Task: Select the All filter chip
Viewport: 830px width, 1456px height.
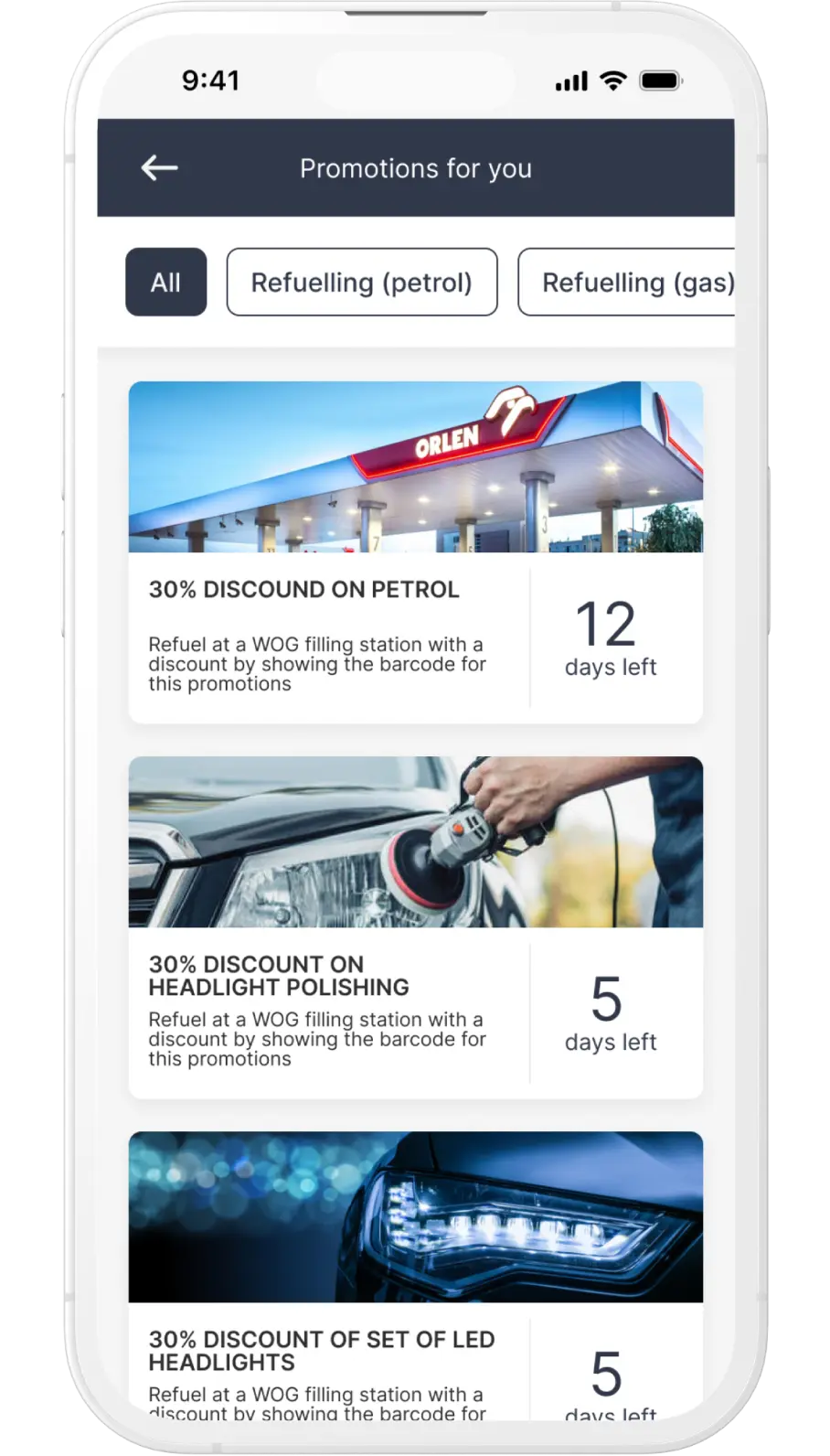Action: point(165,283)
